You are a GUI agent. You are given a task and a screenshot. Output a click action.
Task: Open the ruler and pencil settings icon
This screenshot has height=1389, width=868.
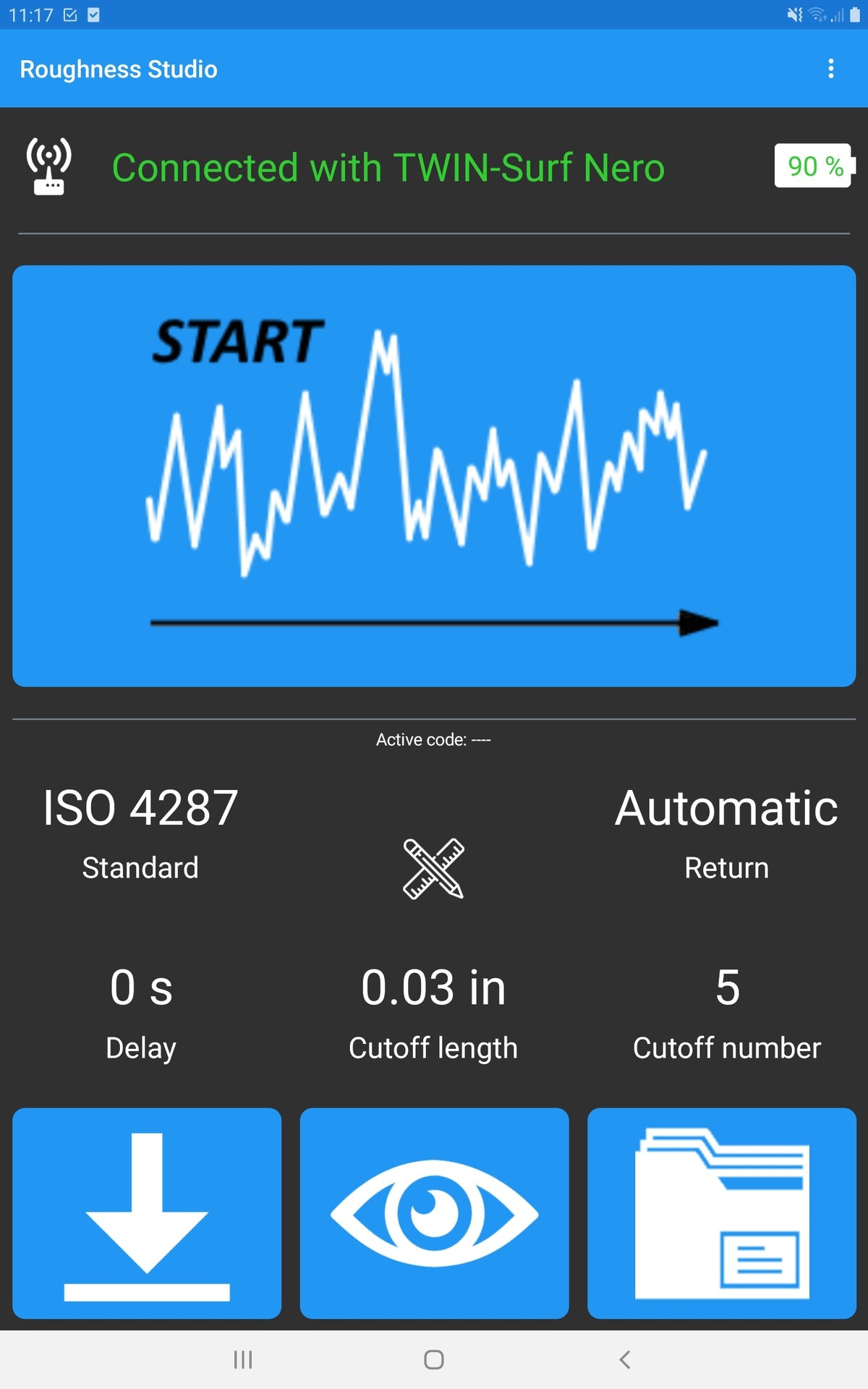433,869
